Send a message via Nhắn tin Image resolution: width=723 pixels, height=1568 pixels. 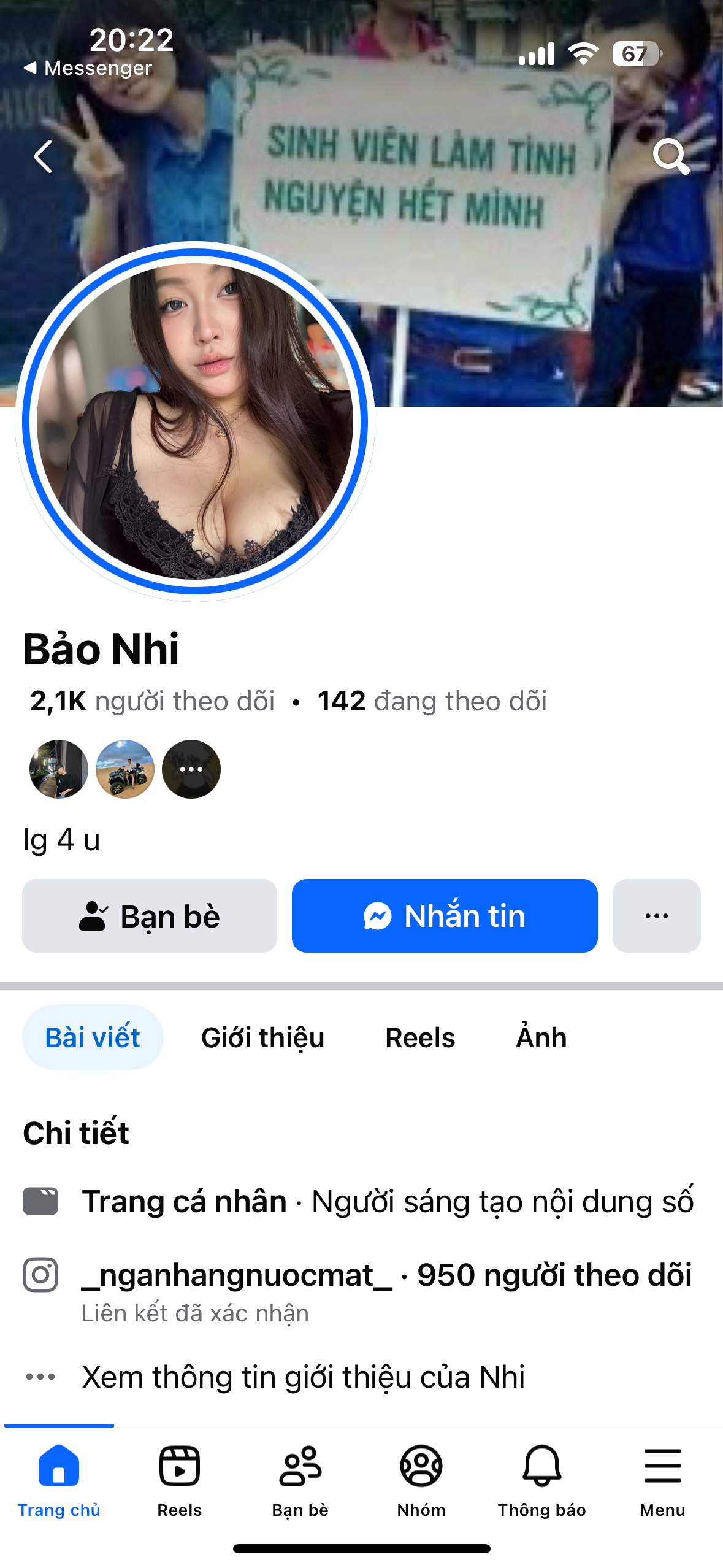pos(445,916)
